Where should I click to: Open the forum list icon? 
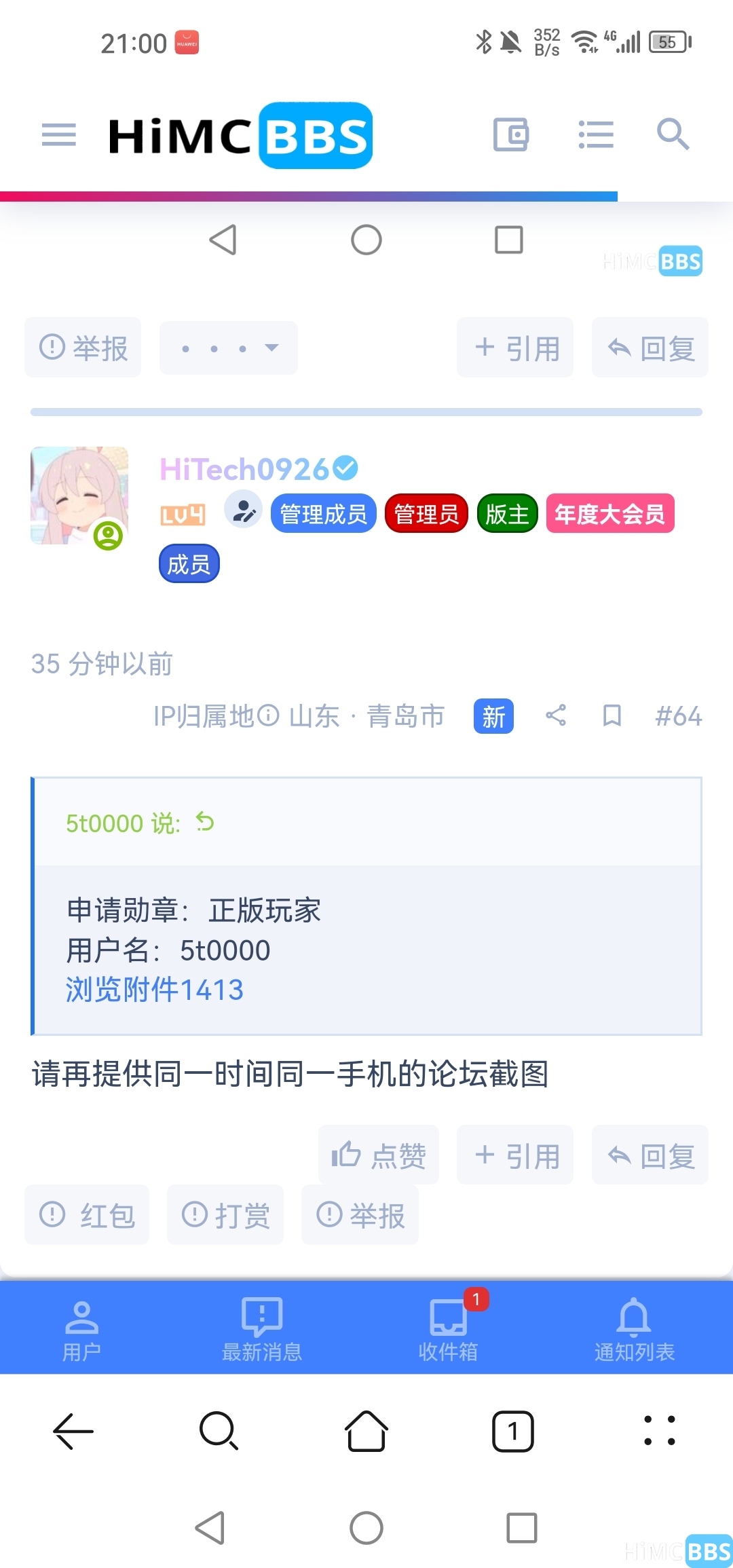coord(596,134)
